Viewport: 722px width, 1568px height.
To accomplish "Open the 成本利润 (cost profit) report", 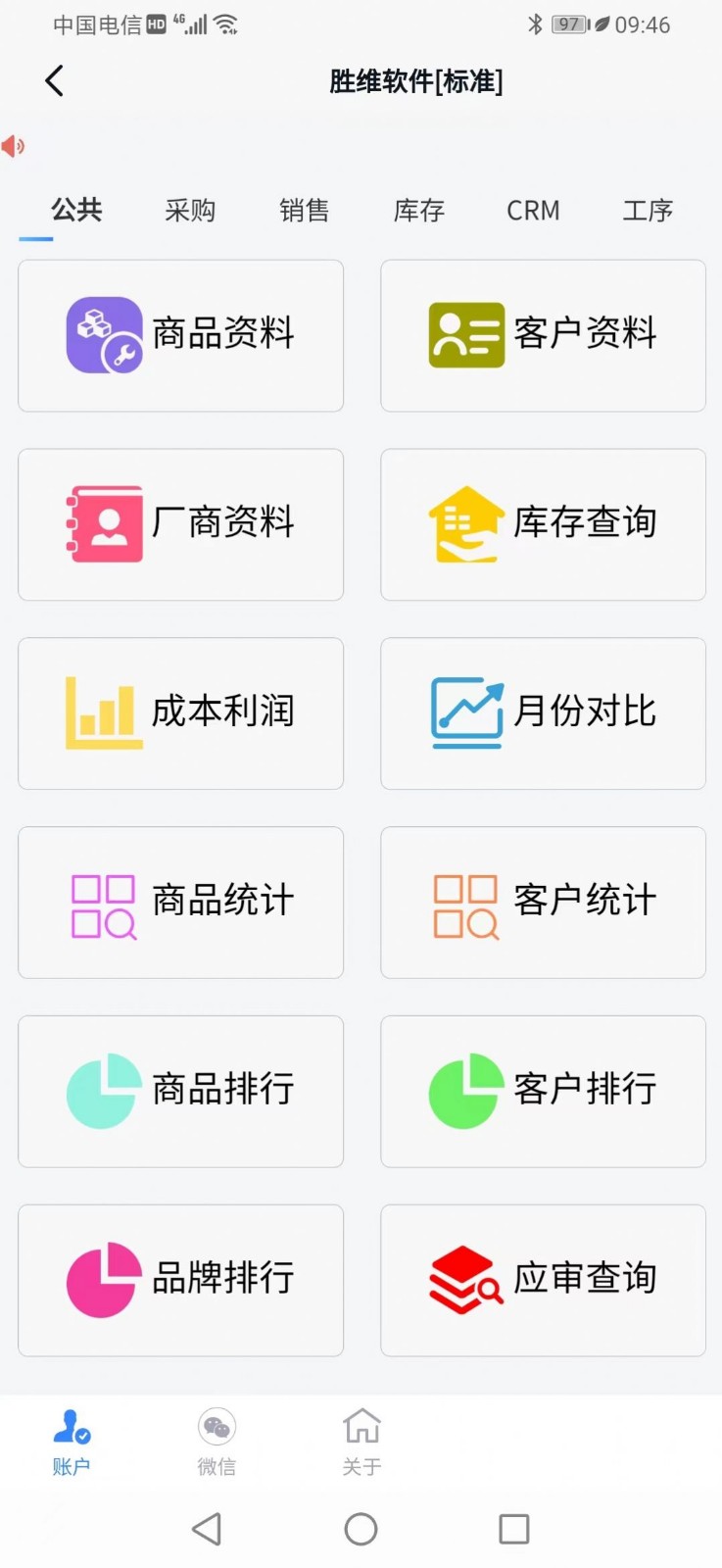I will point(180,712).
